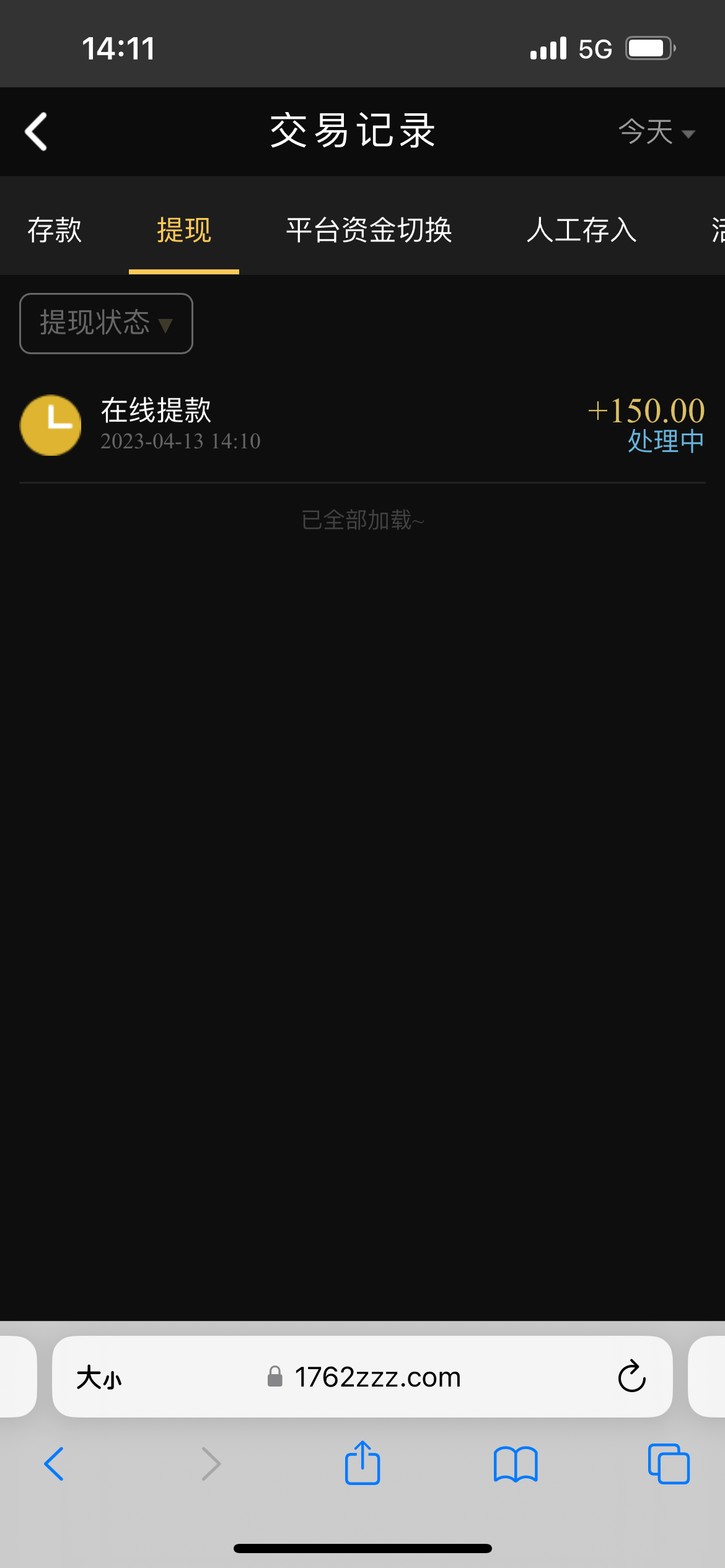Switch to the 存款 tab
The width and height of the screenshot is (725, 1568).
click(x=55, y=230)
